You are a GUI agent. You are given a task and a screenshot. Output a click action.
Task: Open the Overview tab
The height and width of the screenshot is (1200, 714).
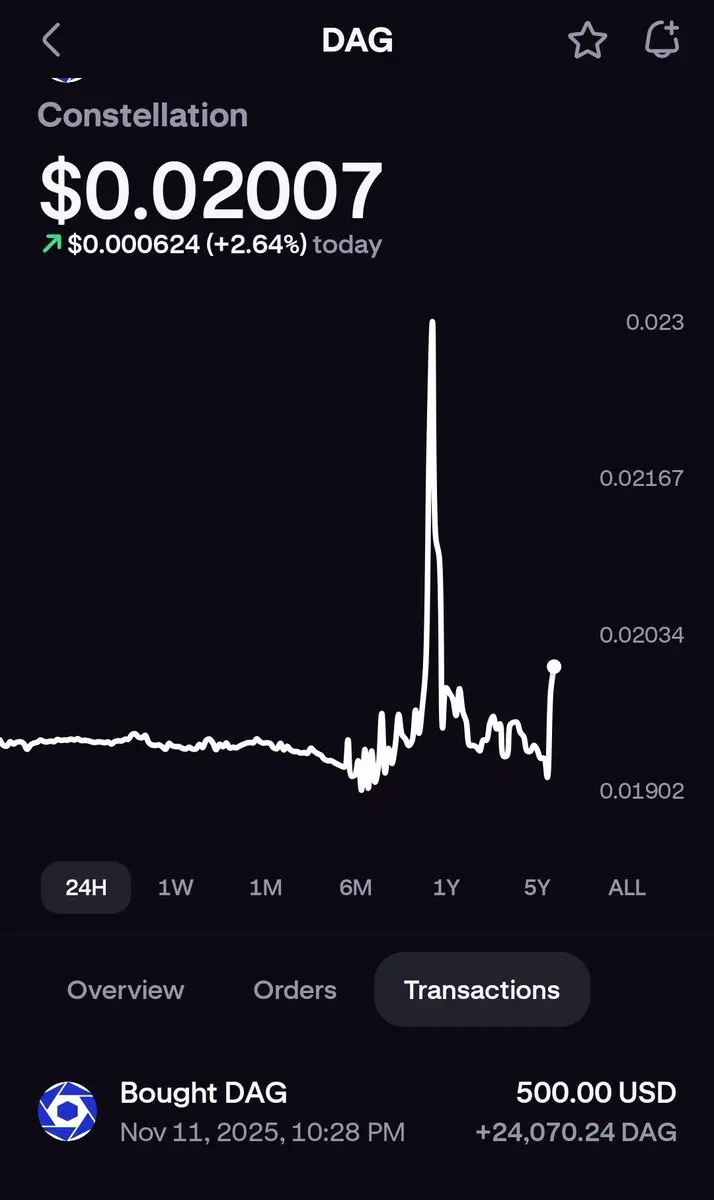point(126,990)
